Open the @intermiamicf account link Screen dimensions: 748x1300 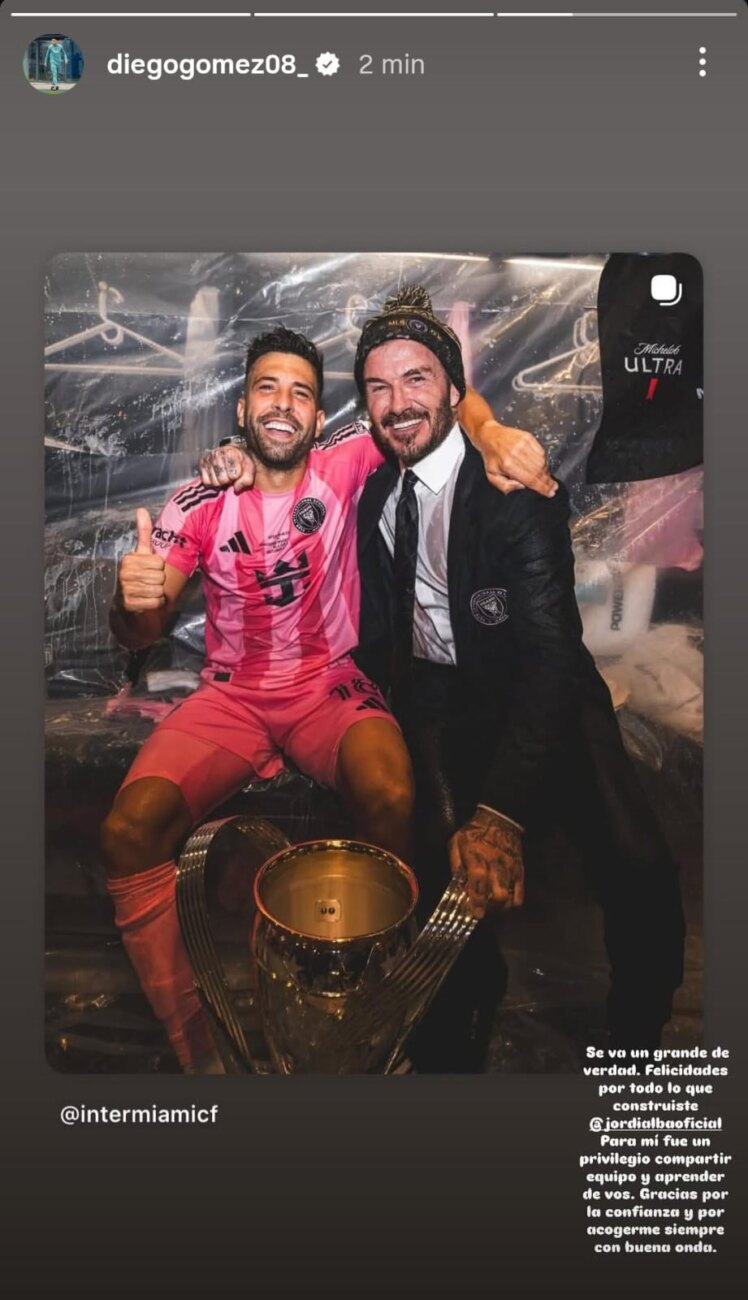pos(139,1114)
